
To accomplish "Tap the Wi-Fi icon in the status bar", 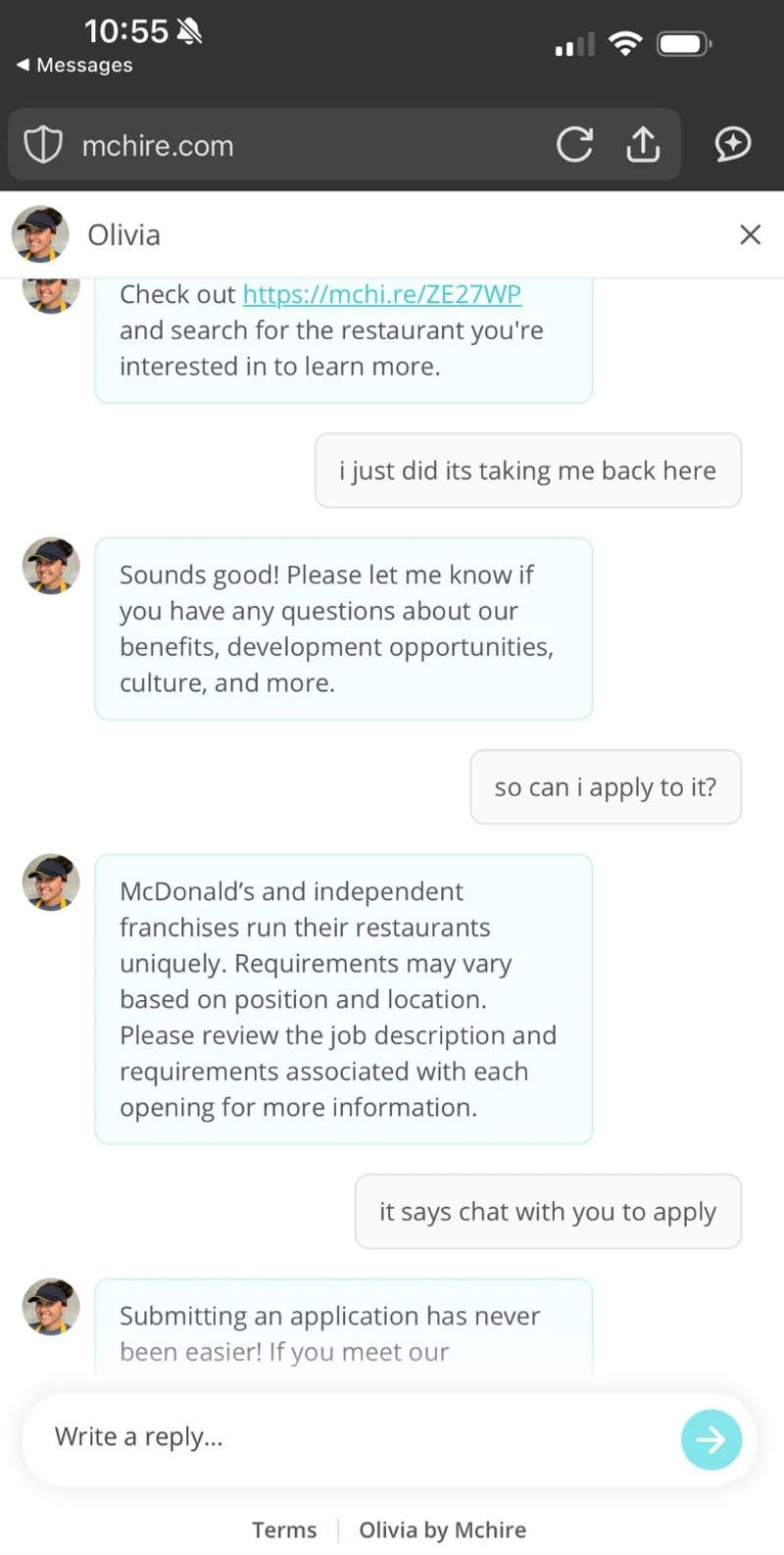I will [625, 43].
